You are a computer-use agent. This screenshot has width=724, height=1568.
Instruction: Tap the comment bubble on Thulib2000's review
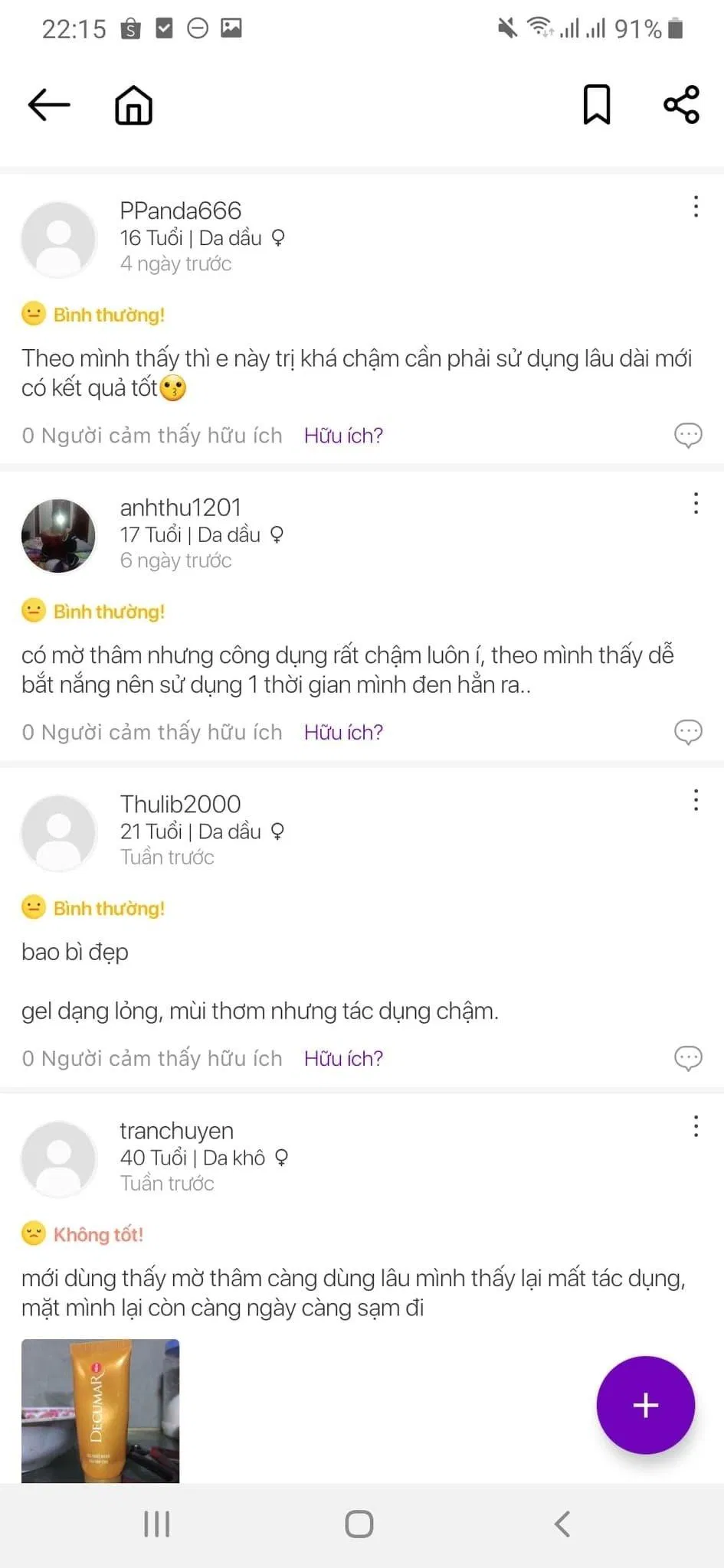click(x=688, y=1058)
